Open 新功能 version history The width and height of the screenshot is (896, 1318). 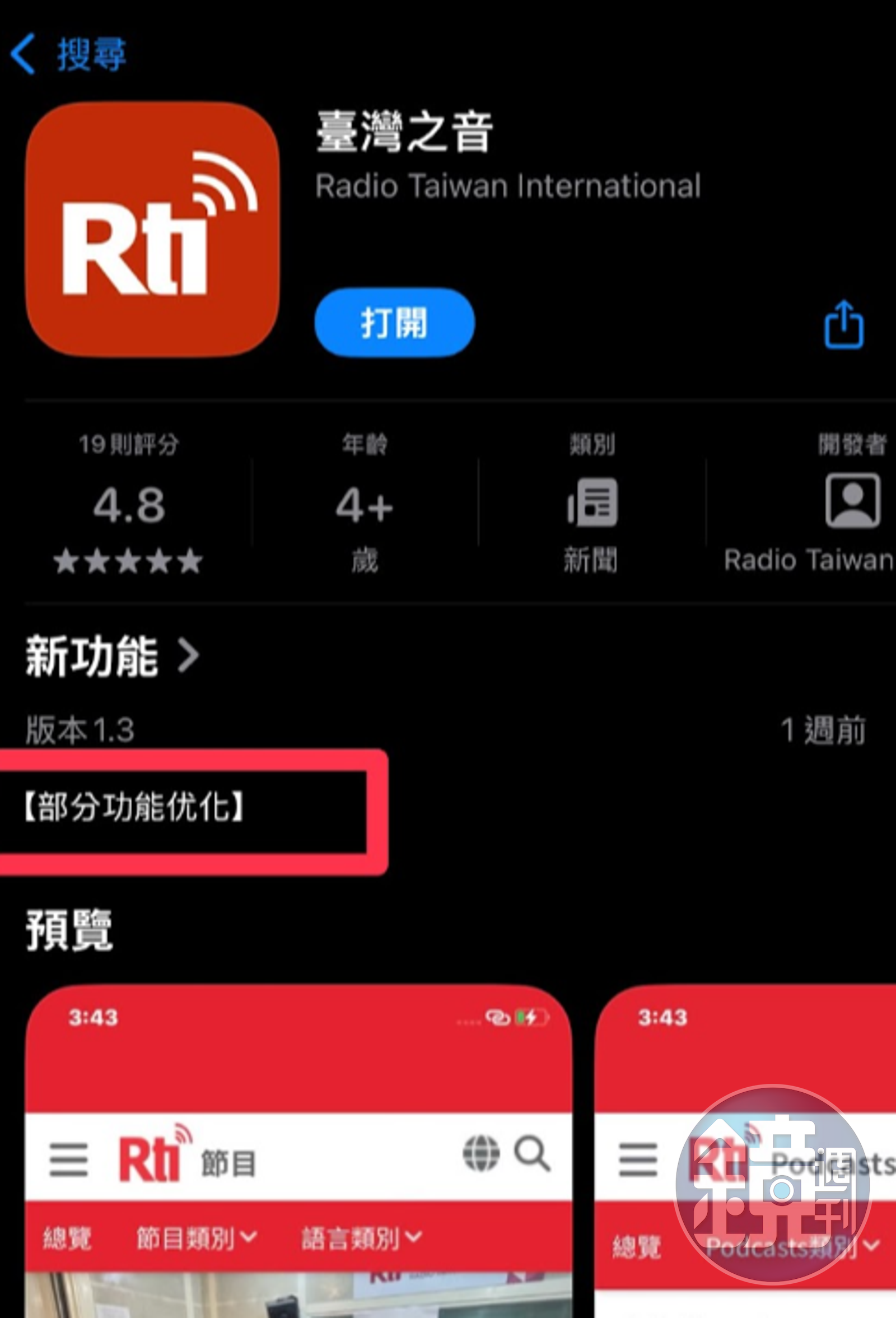point(113,656)
